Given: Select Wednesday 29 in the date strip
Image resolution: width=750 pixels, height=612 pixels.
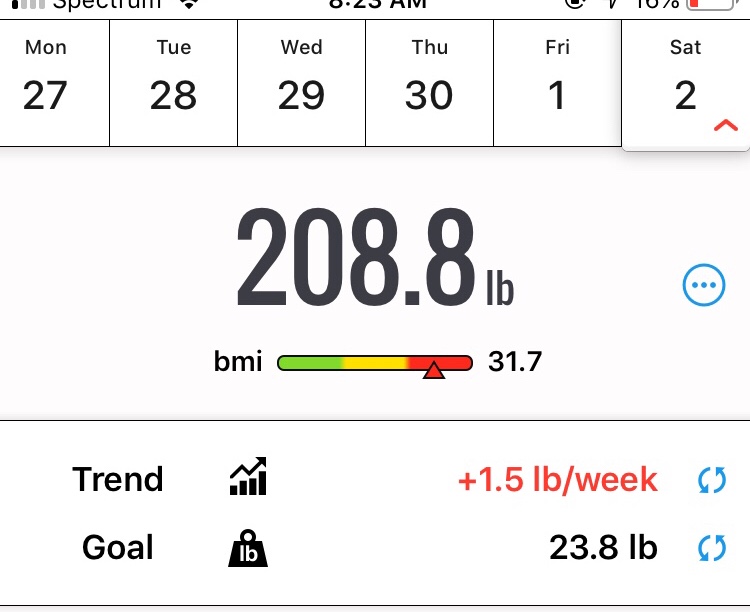Looking at the screenshot, I should (301, 83).
